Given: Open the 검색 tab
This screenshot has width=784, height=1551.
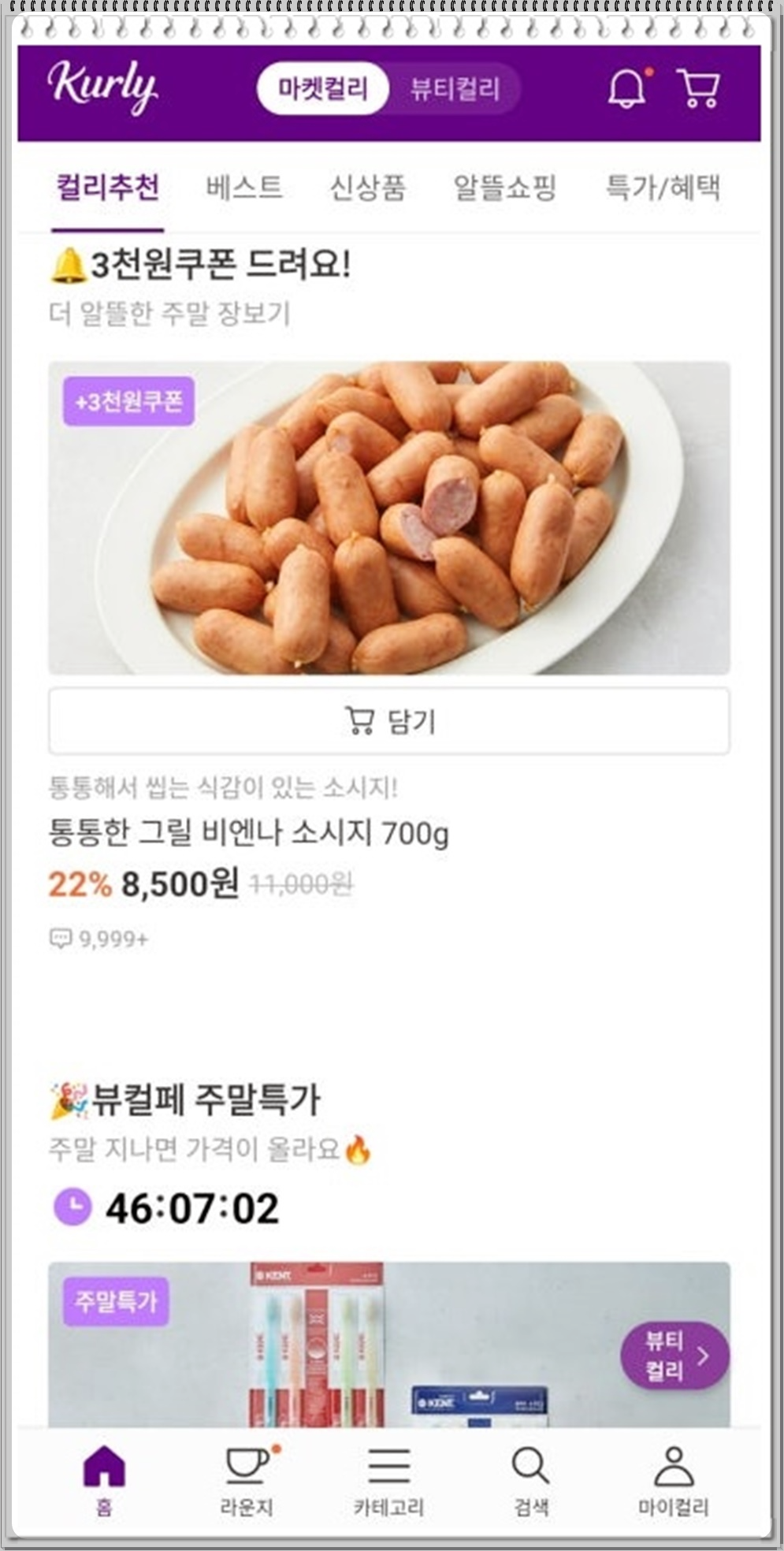Looking at the screenshot, I should (531, 1480).
